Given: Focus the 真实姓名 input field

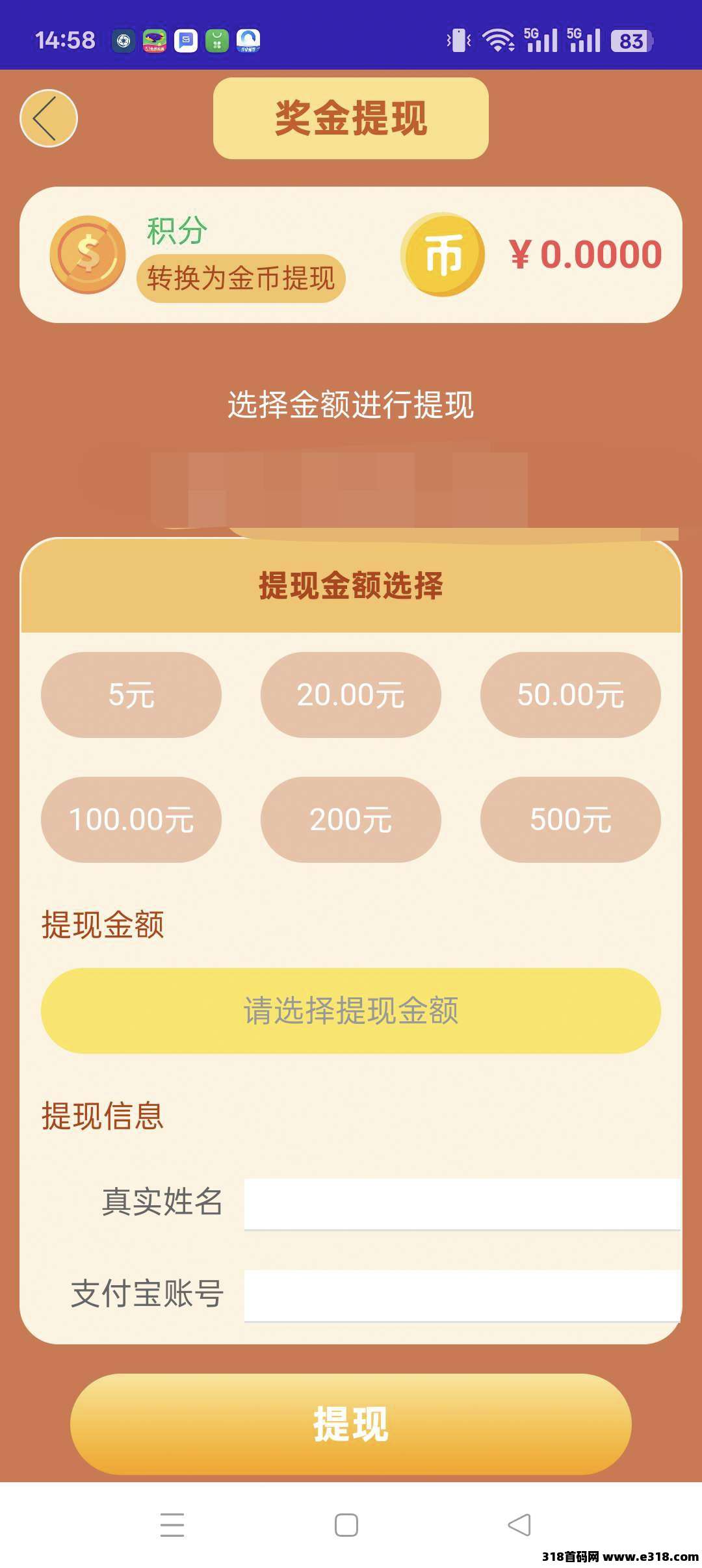Looking at the screenshot, I should pyautogui.click(x=461, y=1203).
